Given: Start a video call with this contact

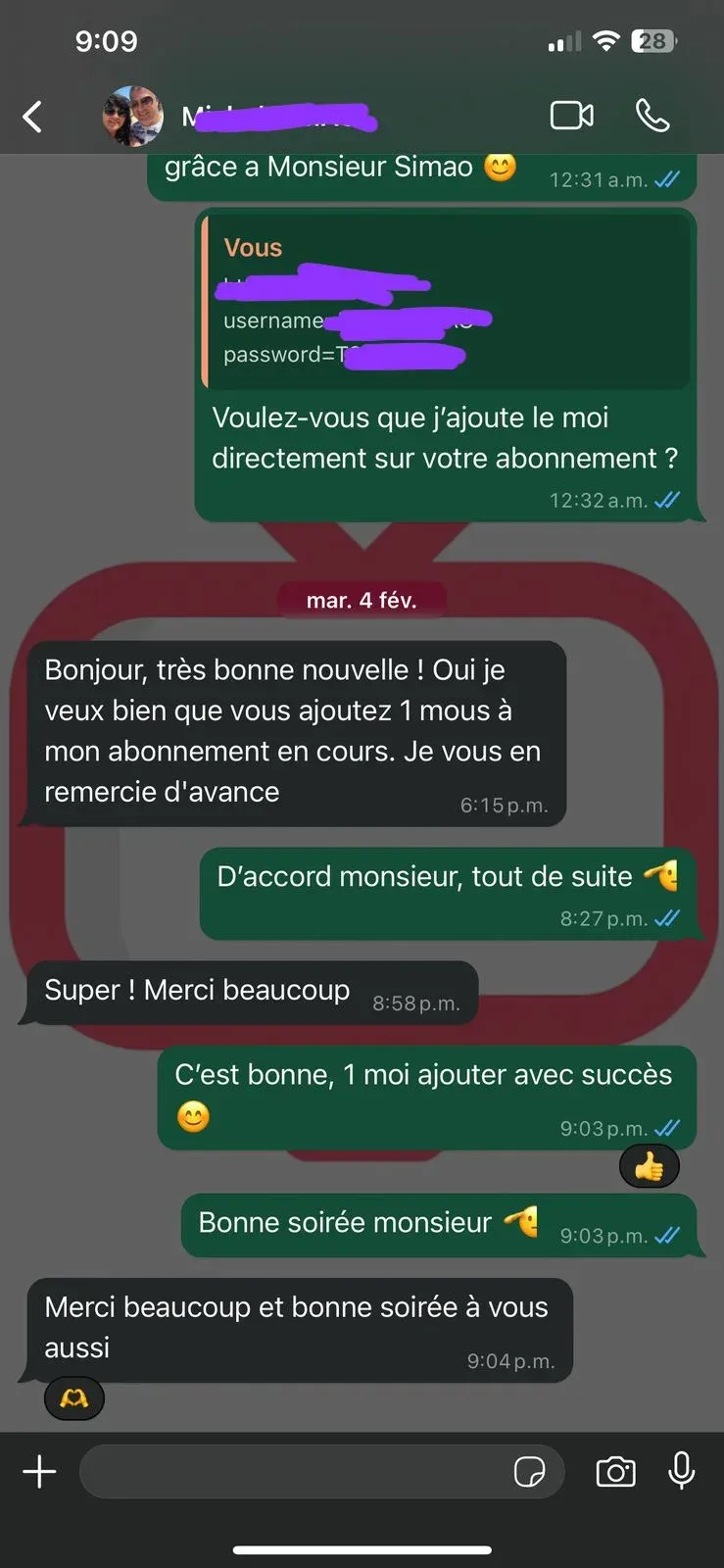Looking at the screenshot, I should point(572,116).
